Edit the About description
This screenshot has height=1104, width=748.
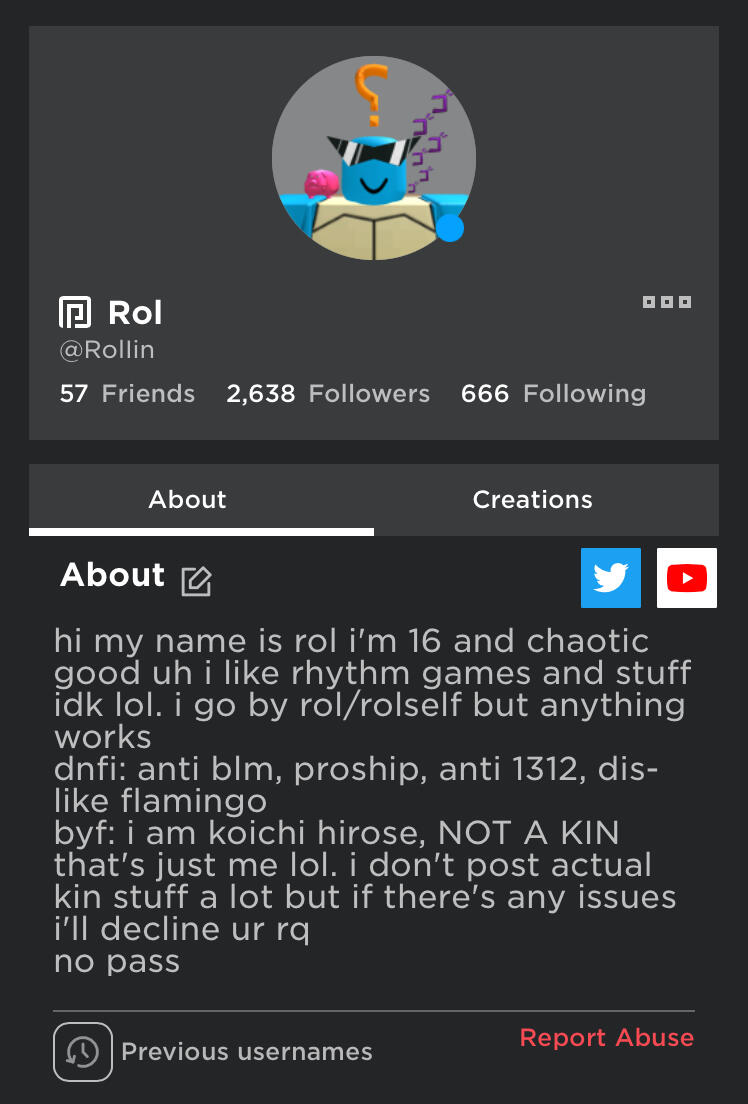pos(196,581)
